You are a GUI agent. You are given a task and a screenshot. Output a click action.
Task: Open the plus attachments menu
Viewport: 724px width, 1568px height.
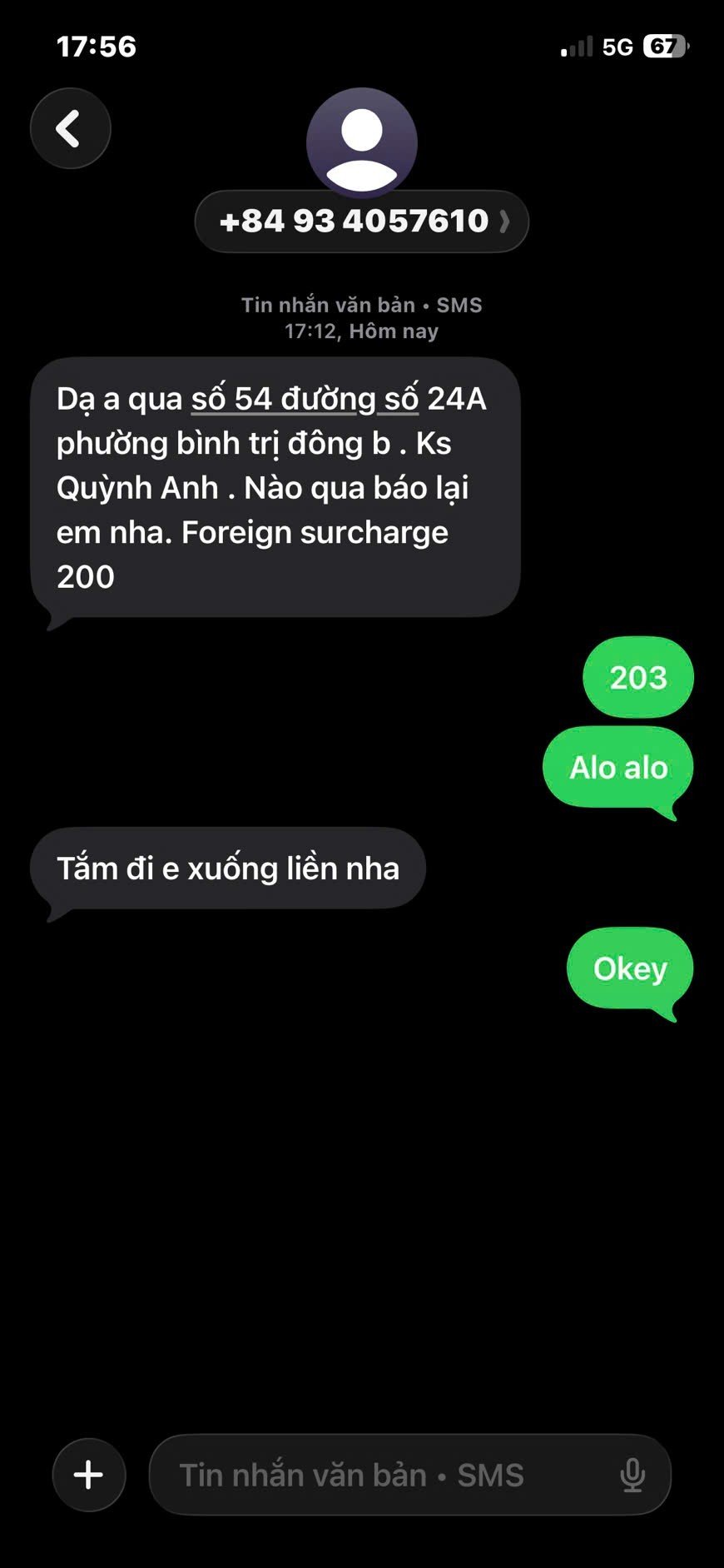[x=89, y=1475]
